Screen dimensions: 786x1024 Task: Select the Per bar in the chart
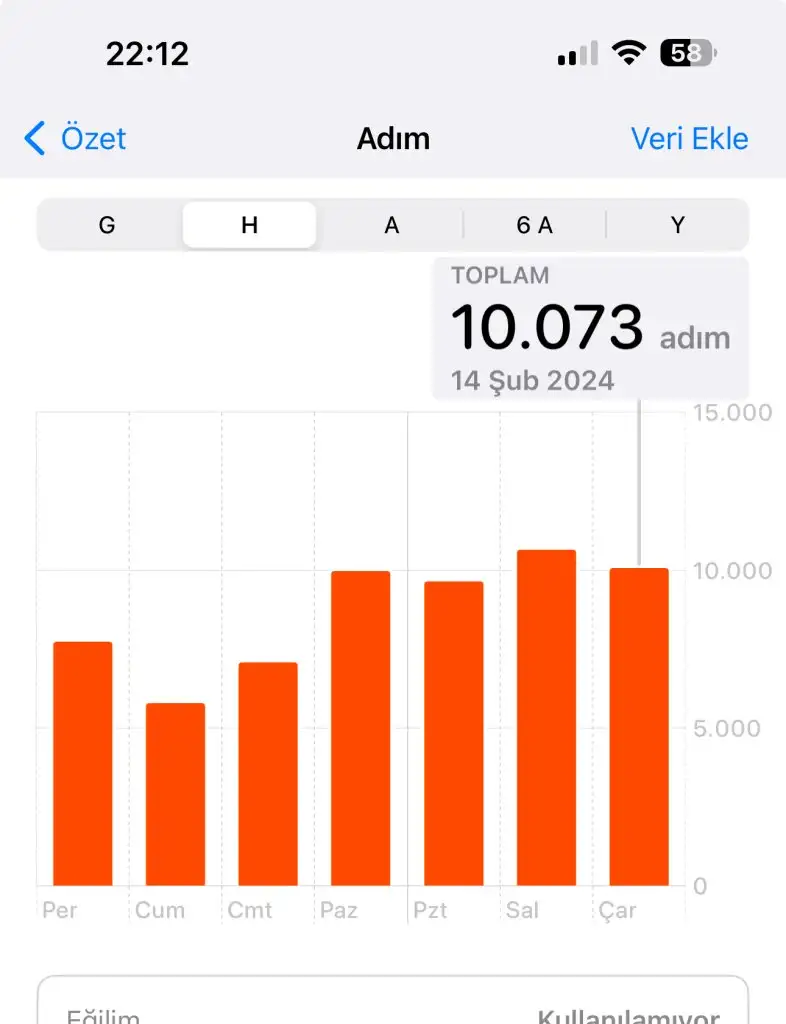(82, 764)
